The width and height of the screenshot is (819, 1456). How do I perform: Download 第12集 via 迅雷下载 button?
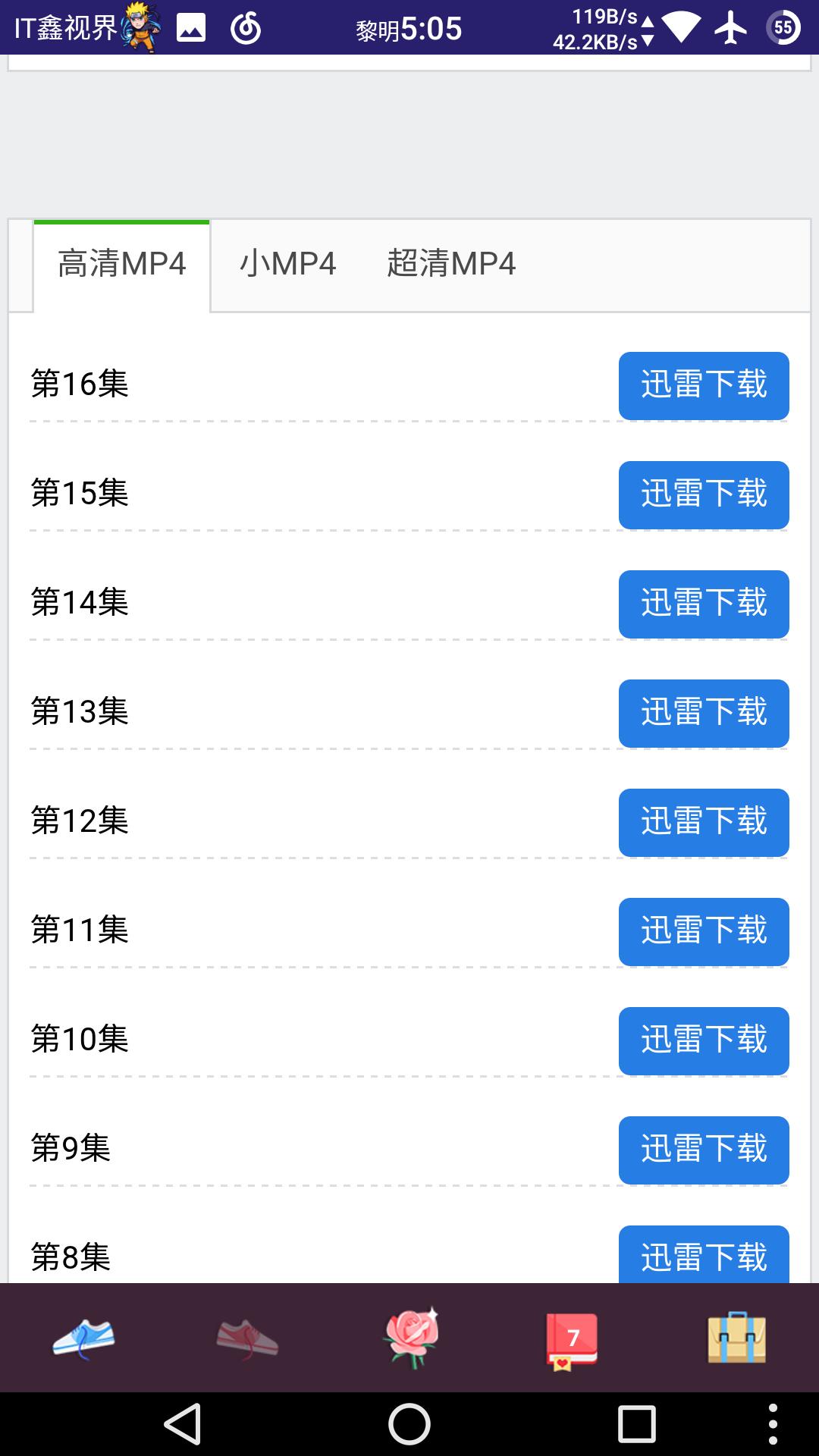tap(704, 823)
